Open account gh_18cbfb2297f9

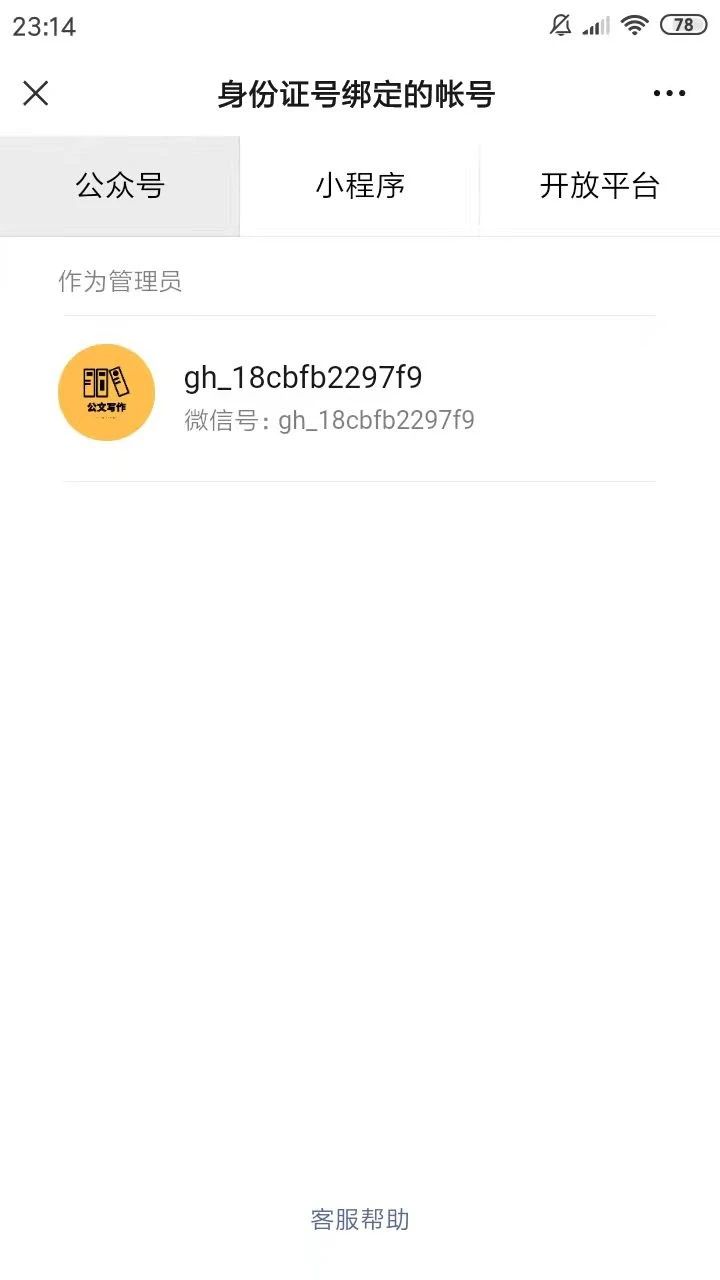pyautogui.click(x=359, y=398)
